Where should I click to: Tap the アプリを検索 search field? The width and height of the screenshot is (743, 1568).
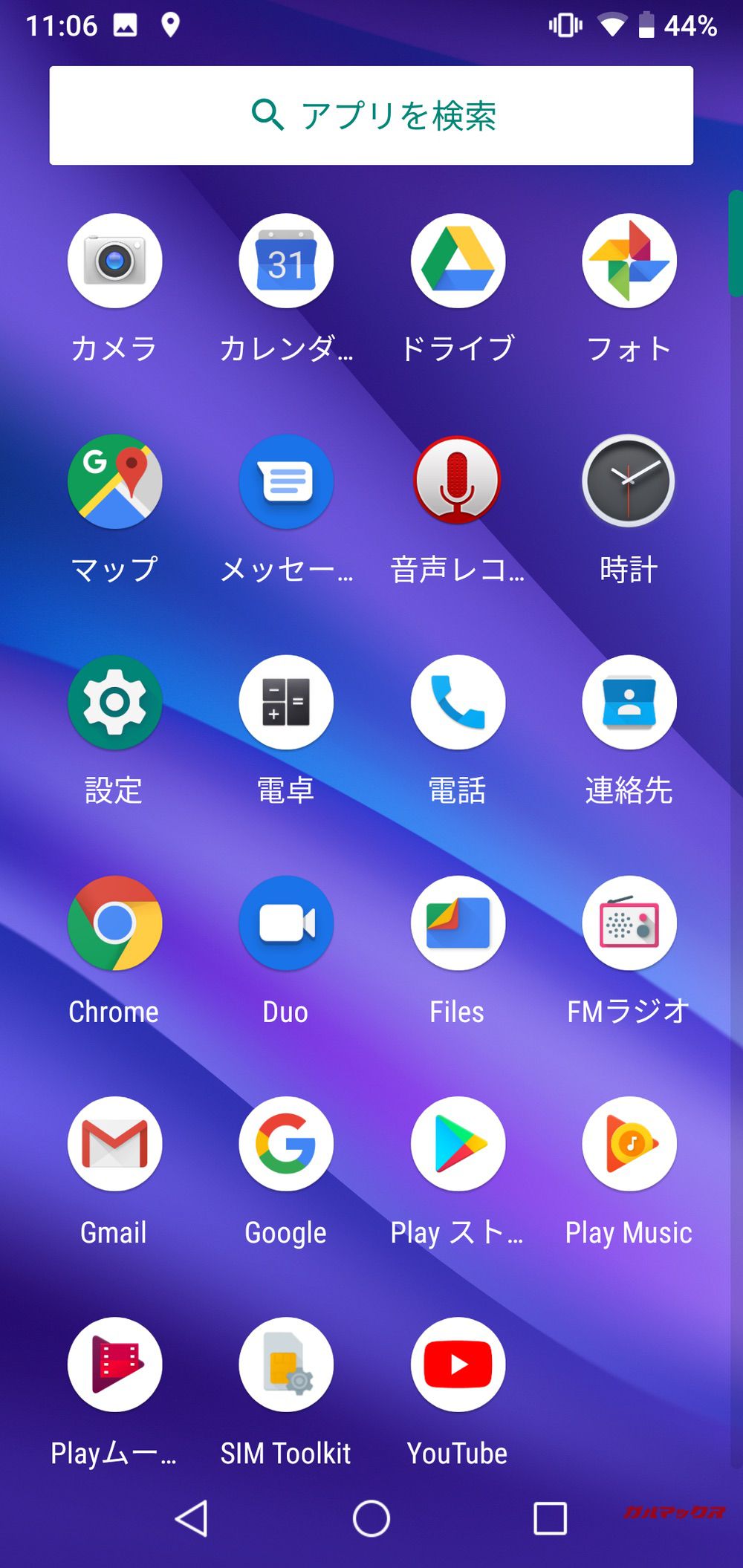coord(371,115)
